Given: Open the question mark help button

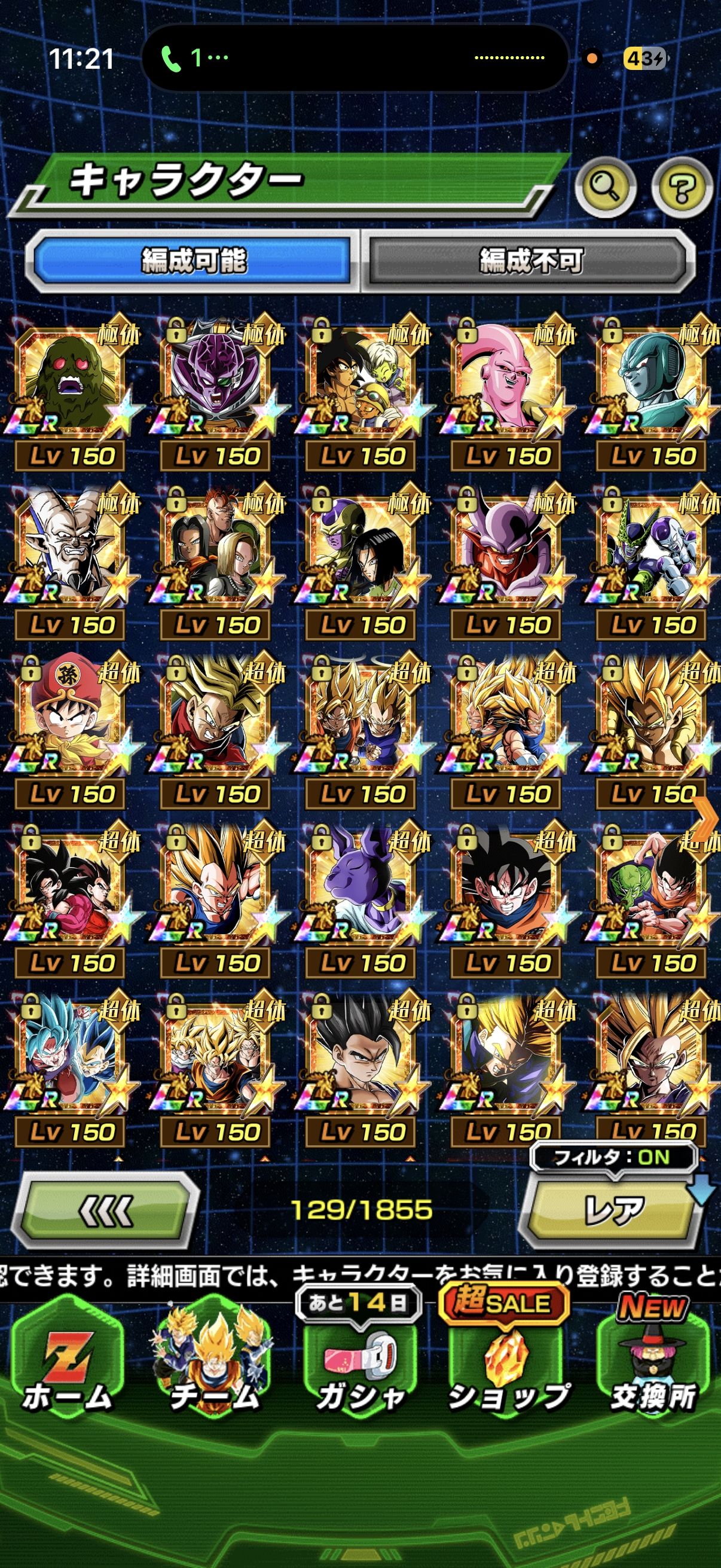Looking at the screenshot, I should pyautogui.click(x=680, y=188).
